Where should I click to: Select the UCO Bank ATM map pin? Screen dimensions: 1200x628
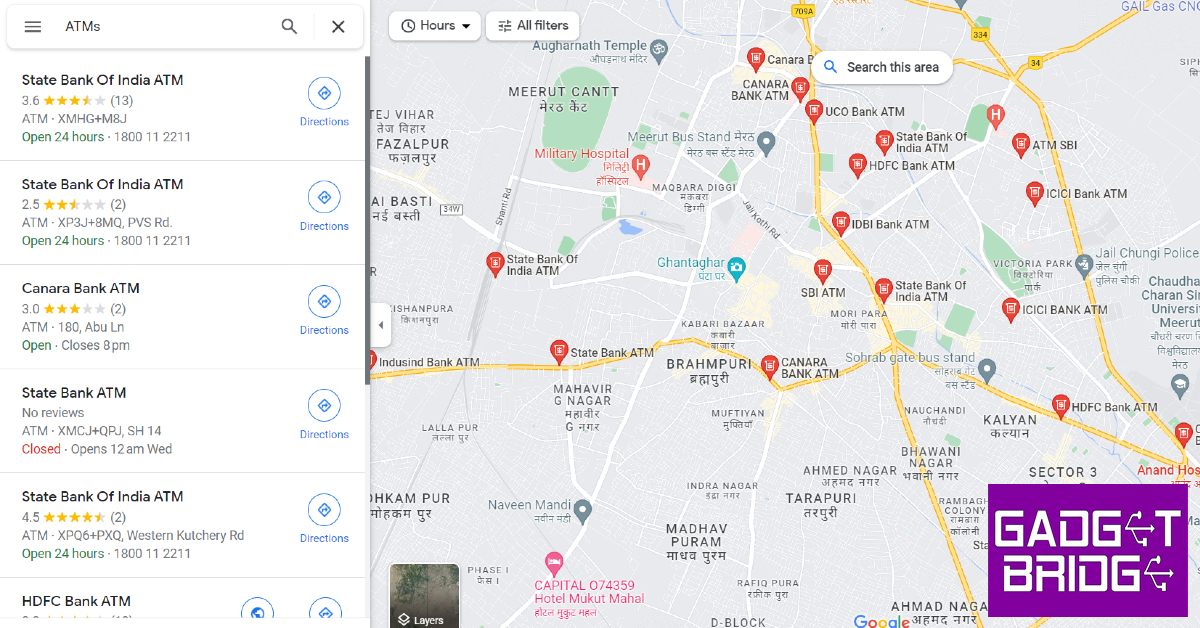point(814,110)
